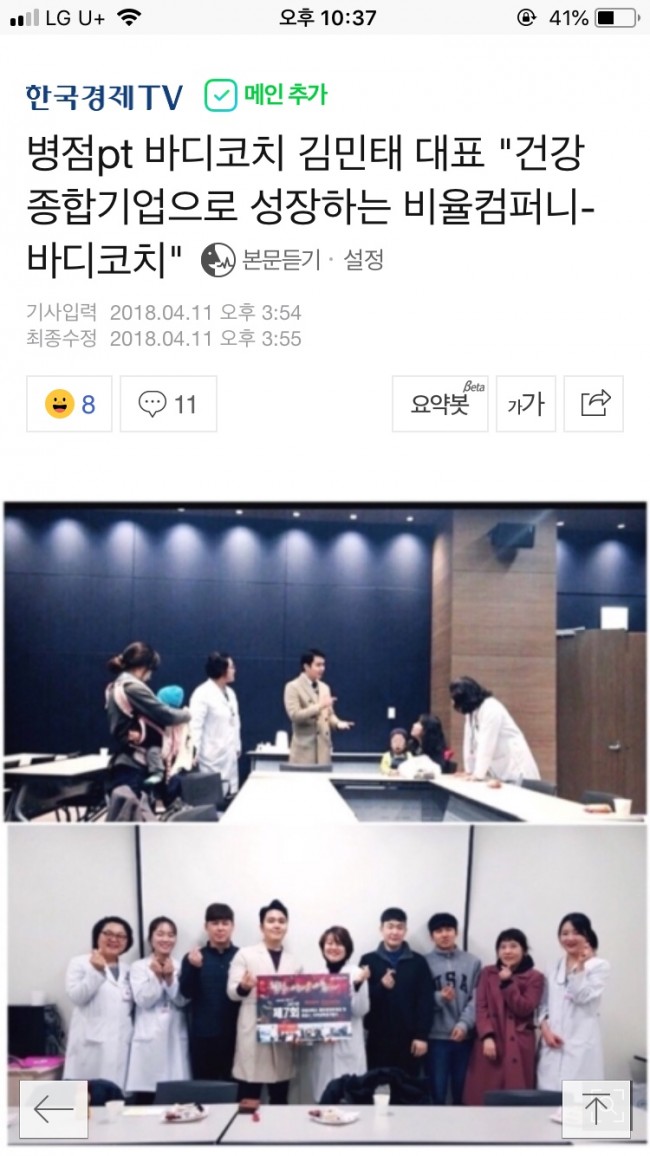Add publisher via 메인추가 button
Viewport: 650px width, 1156px height.
[267, 96]
